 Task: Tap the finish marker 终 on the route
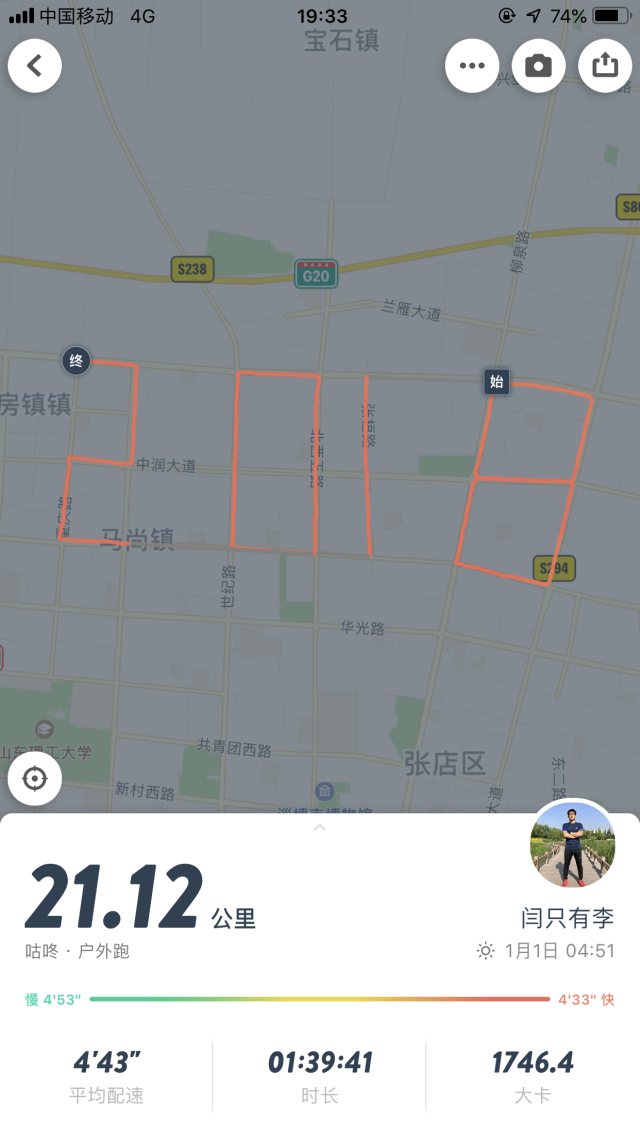76,360
